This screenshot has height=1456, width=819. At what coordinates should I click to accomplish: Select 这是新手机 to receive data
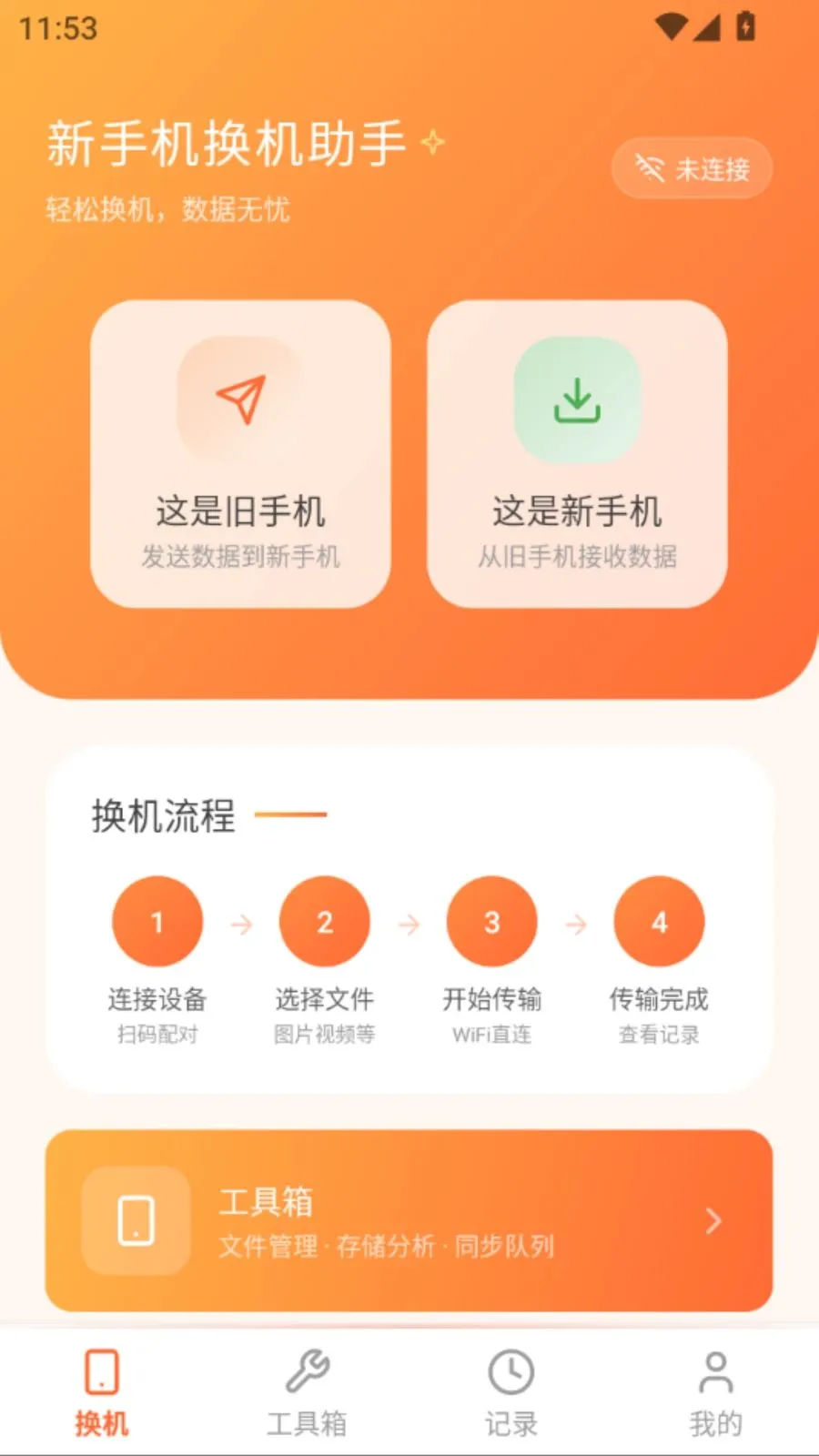click(577, 454)
